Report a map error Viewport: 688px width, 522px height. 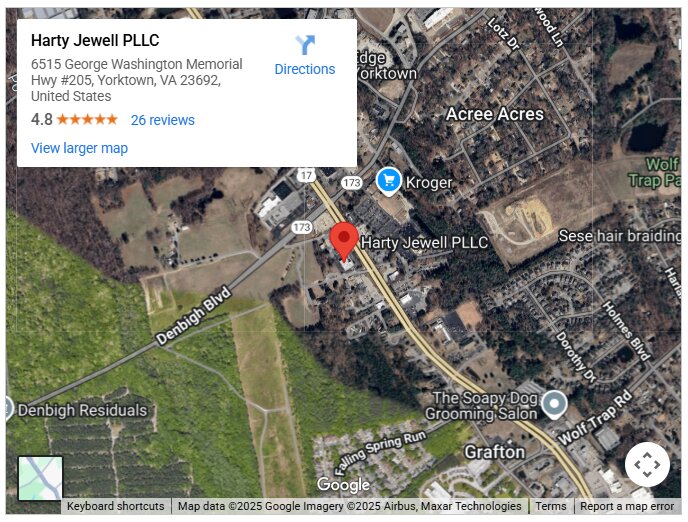point(627,507)
